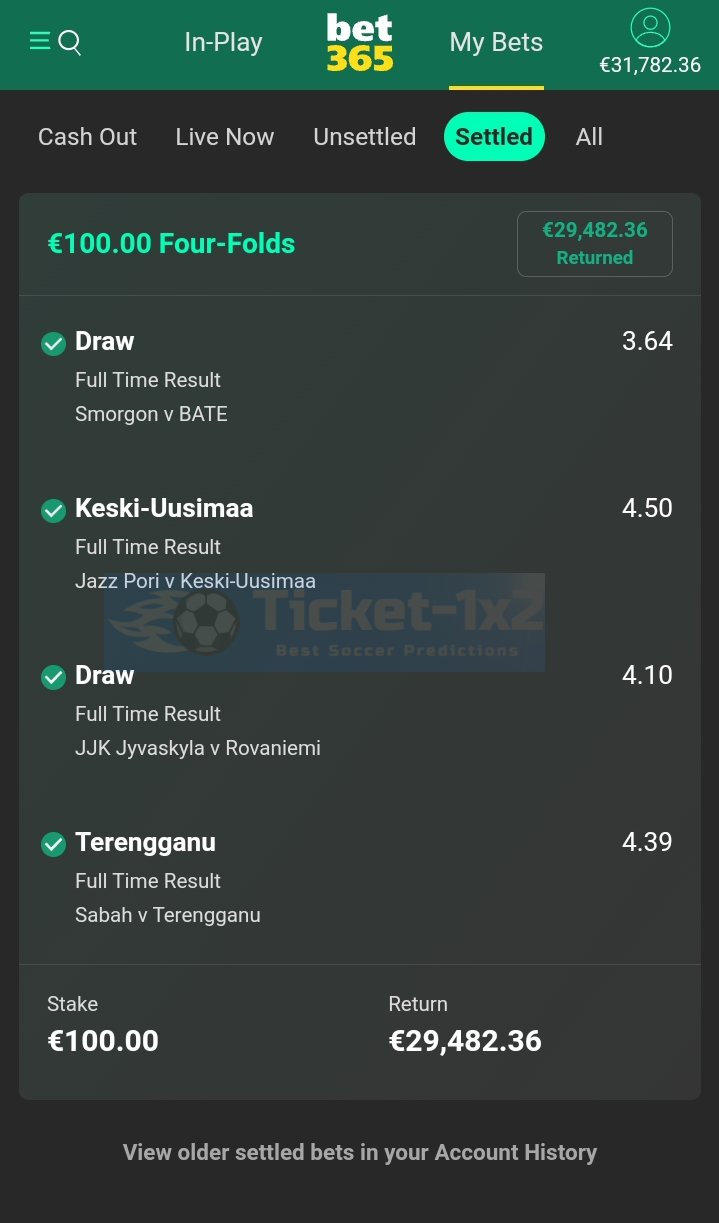Open Account History for older settled bets
The image size is (719, 1223).
360,1152
